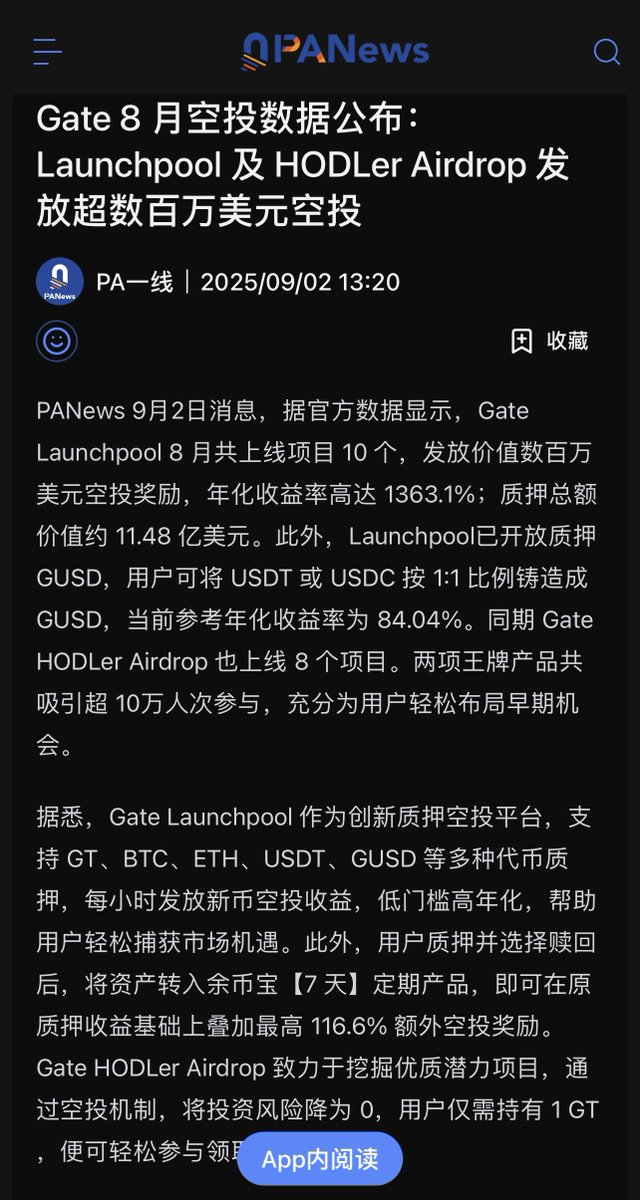Go to PANews home via header logo
The width and height of the screenshot is (640, 1200).
(x=335, y=51)
